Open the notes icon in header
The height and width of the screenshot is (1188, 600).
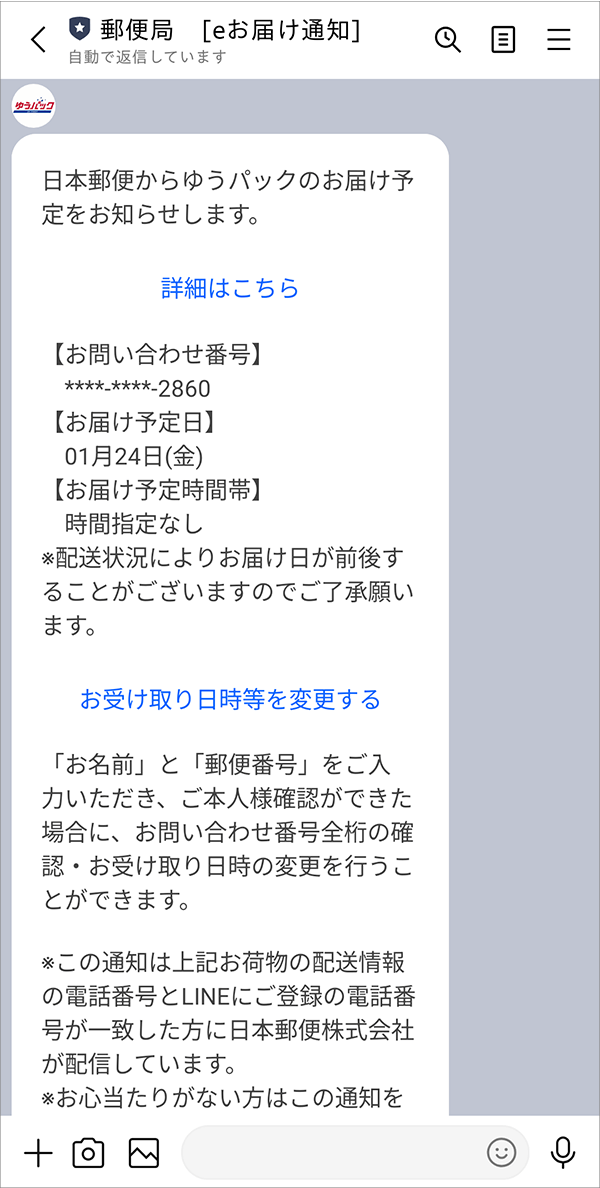(x=503, y=40)
